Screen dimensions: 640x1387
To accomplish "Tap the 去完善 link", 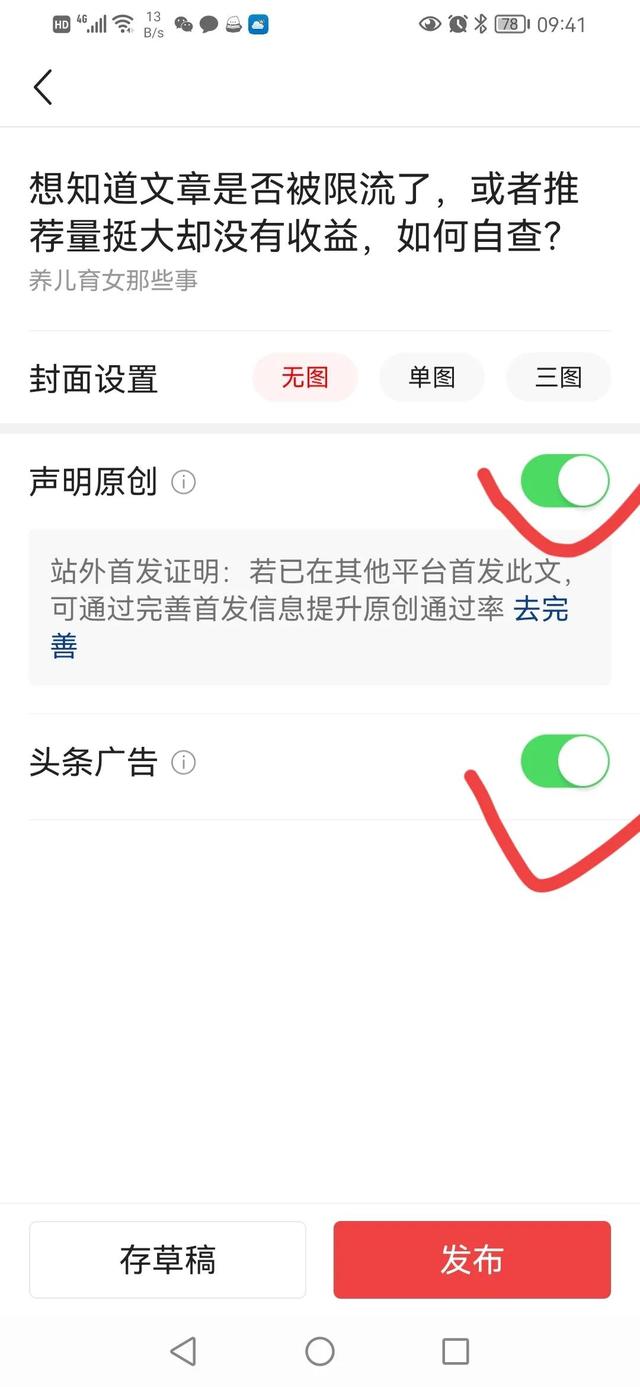I will click(541, 610).
